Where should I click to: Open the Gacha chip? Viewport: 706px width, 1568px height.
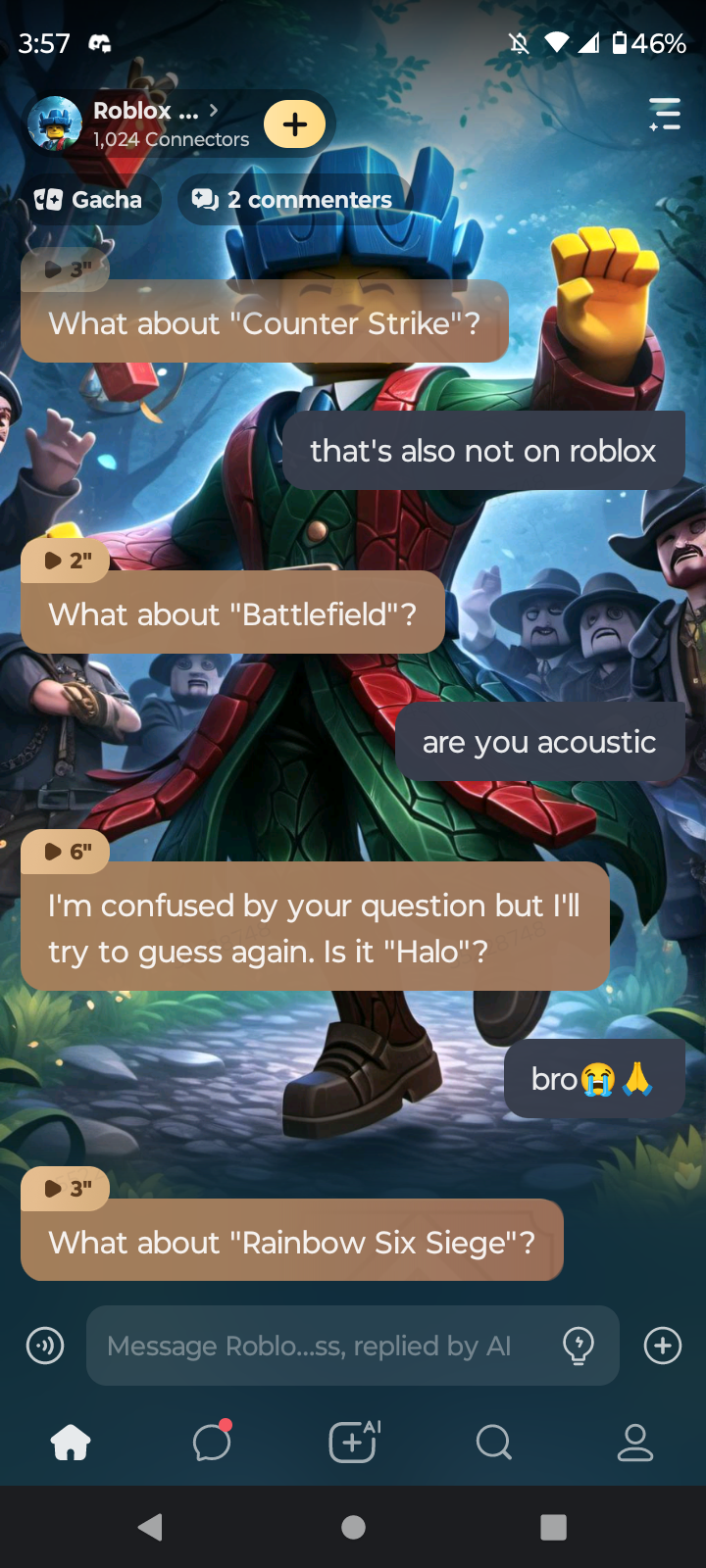[89, 200]
